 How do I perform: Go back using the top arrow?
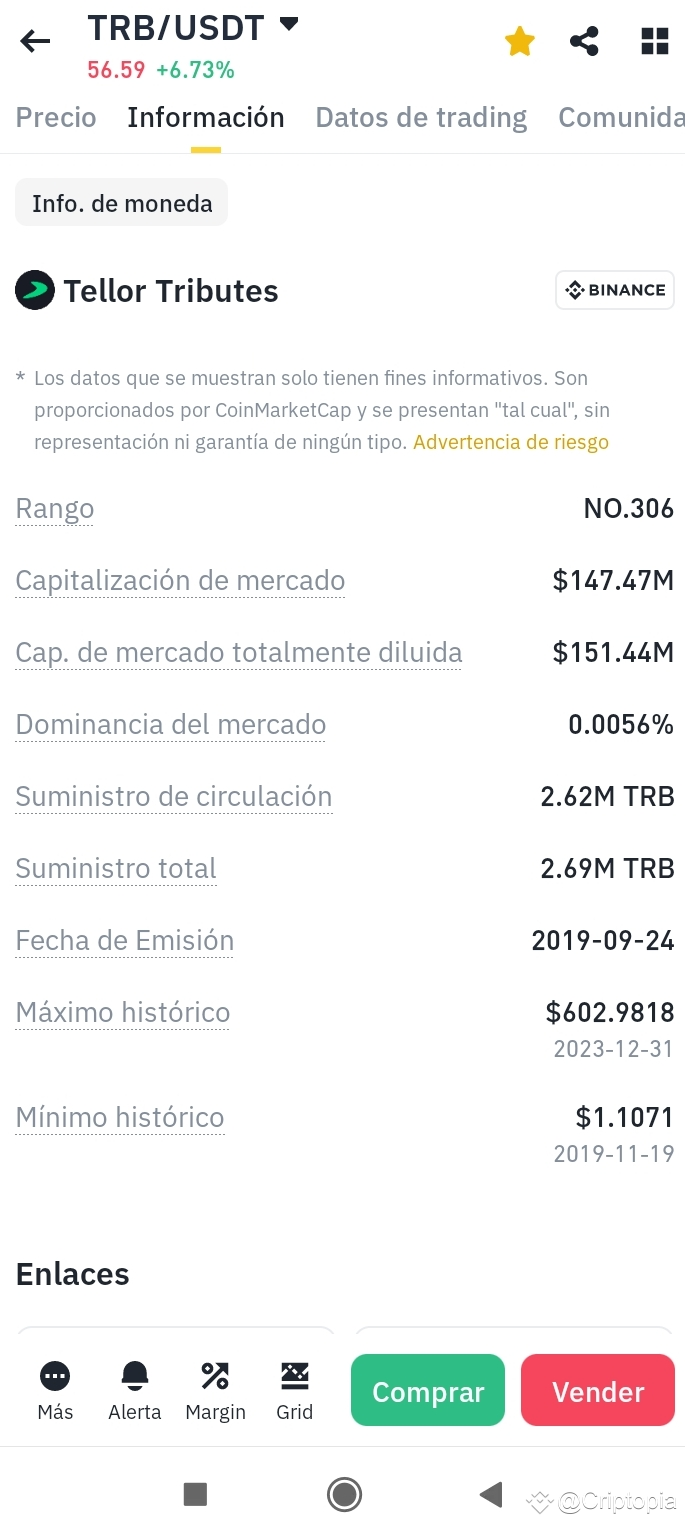pos(35,41)
